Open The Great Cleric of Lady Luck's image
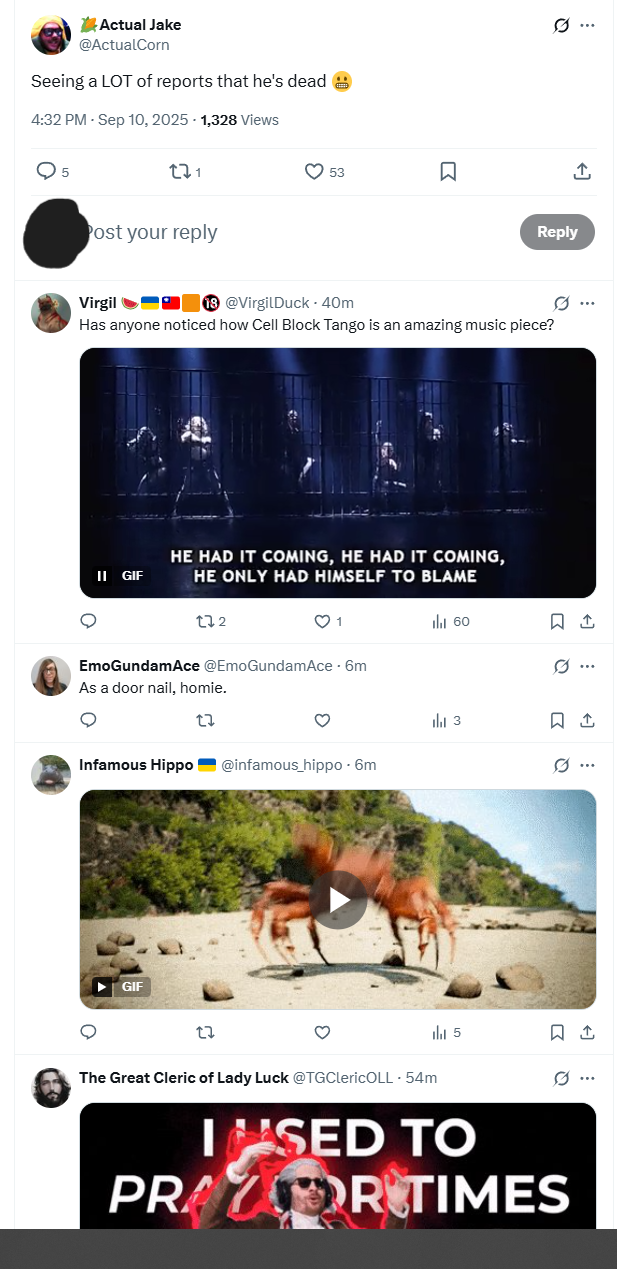 338,1165
